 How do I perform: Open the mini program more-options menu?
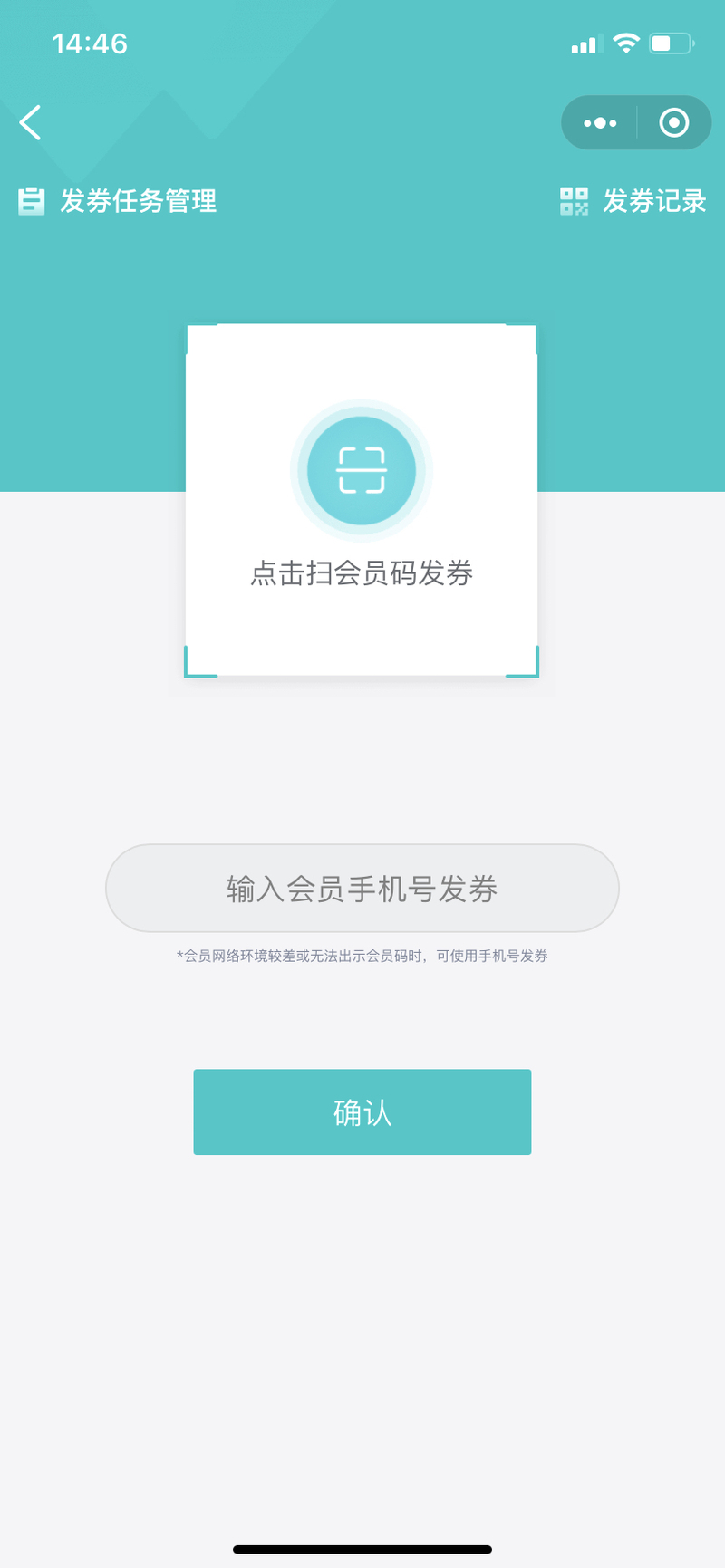[600, 122]
